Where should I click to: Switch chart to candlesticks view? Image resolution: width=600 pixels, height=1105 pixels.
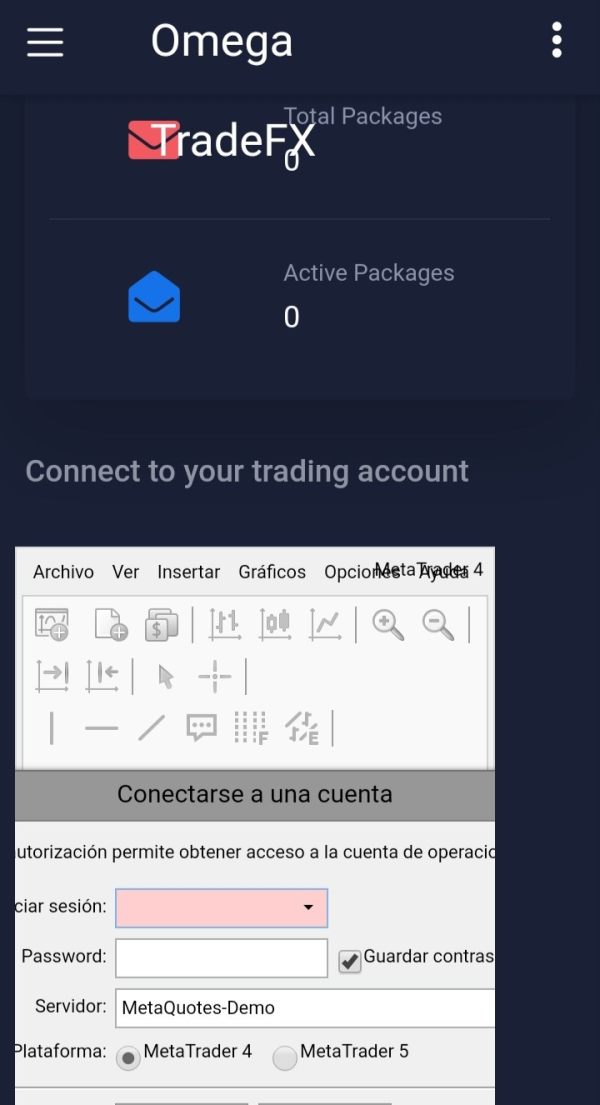click(x=275, y=624)
